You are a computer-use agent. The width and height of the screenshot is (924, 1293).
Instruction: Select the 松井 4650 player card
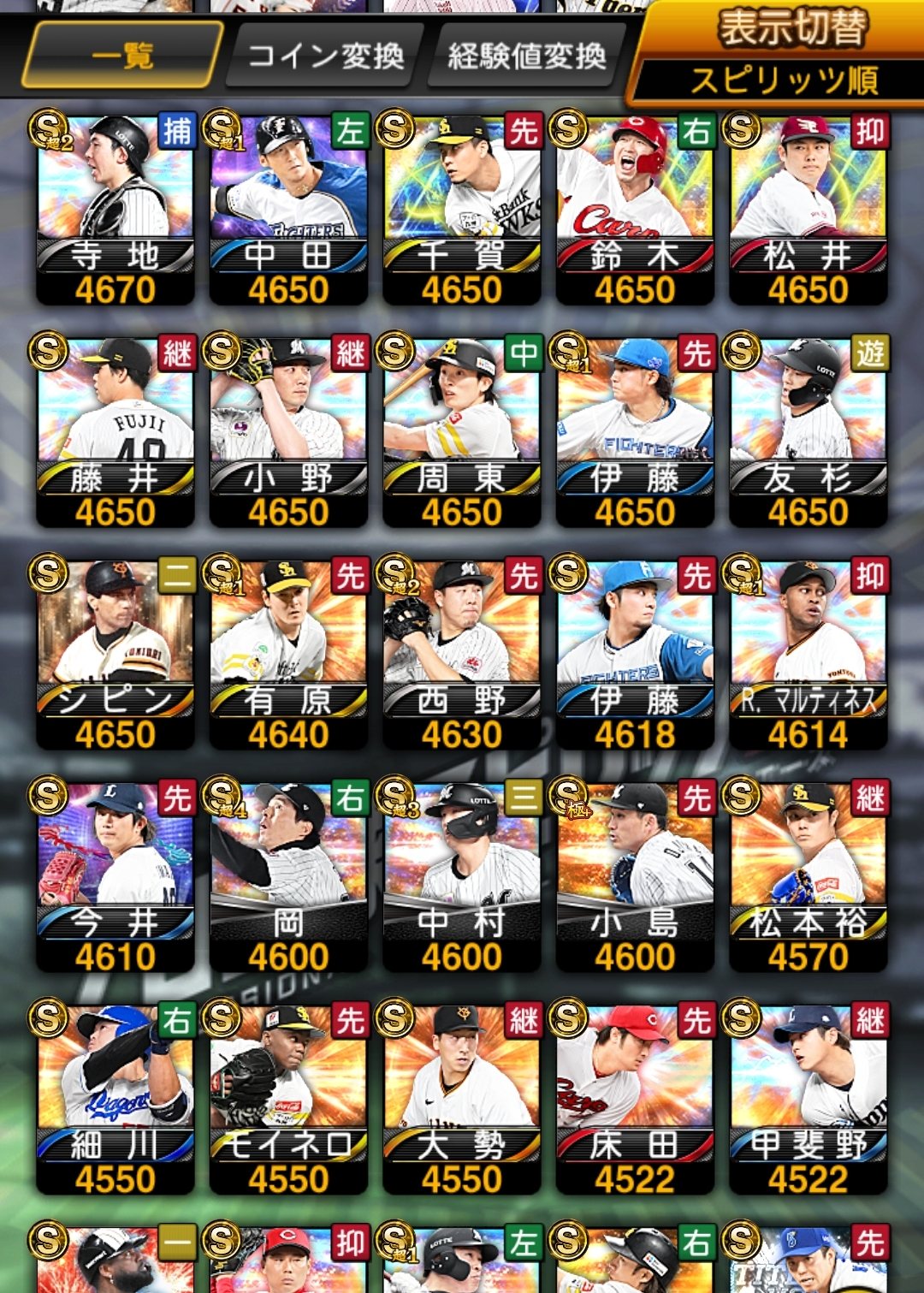coord(808,210)
